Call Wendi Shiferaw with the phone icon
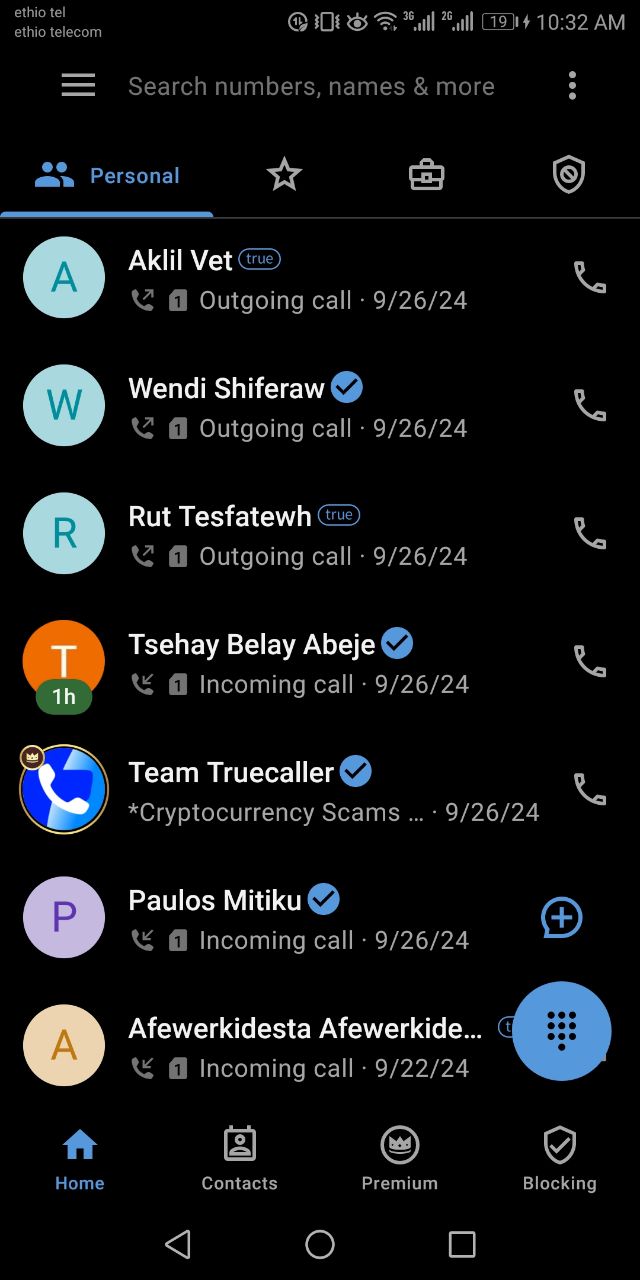This screenshot has height=1280, width=640. coord(589,405)
